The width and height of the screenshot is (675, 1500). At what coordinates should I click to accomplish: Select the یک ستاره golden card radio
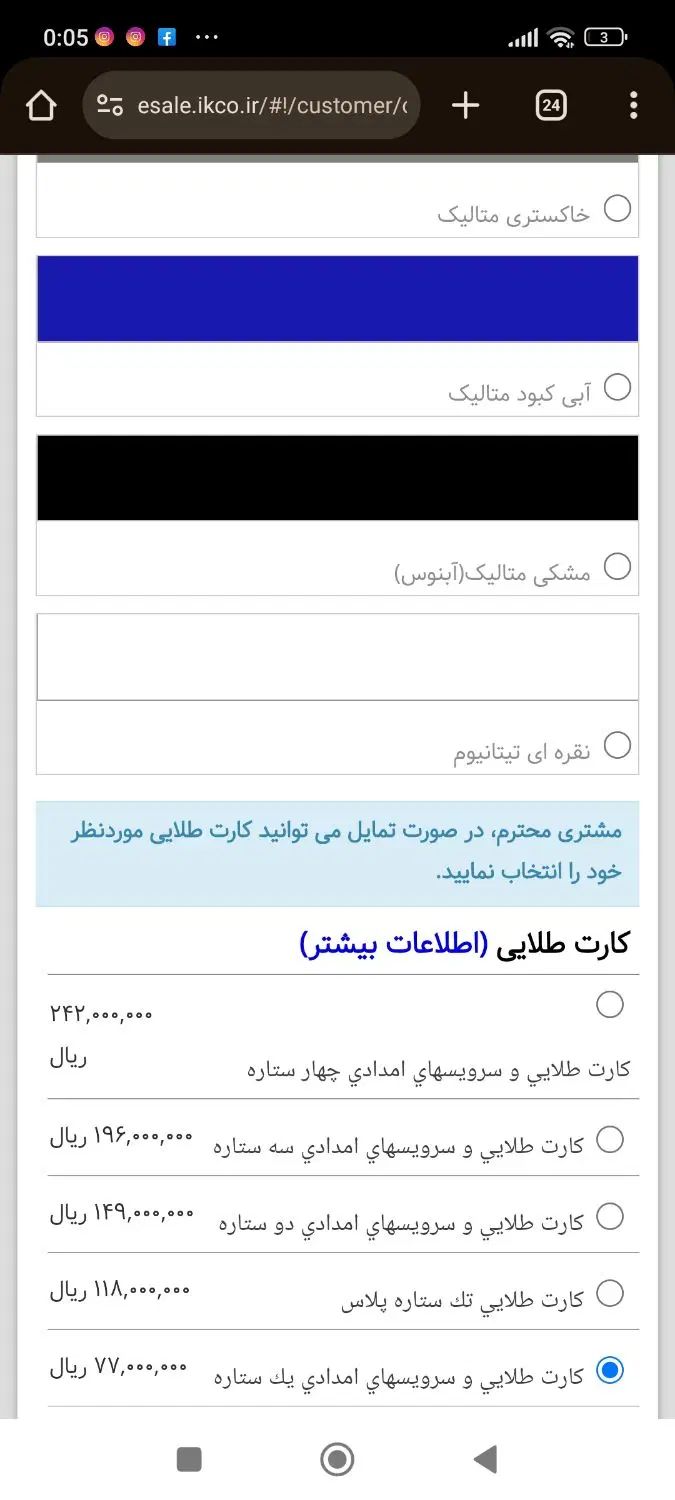click(x=610, y=1370)
